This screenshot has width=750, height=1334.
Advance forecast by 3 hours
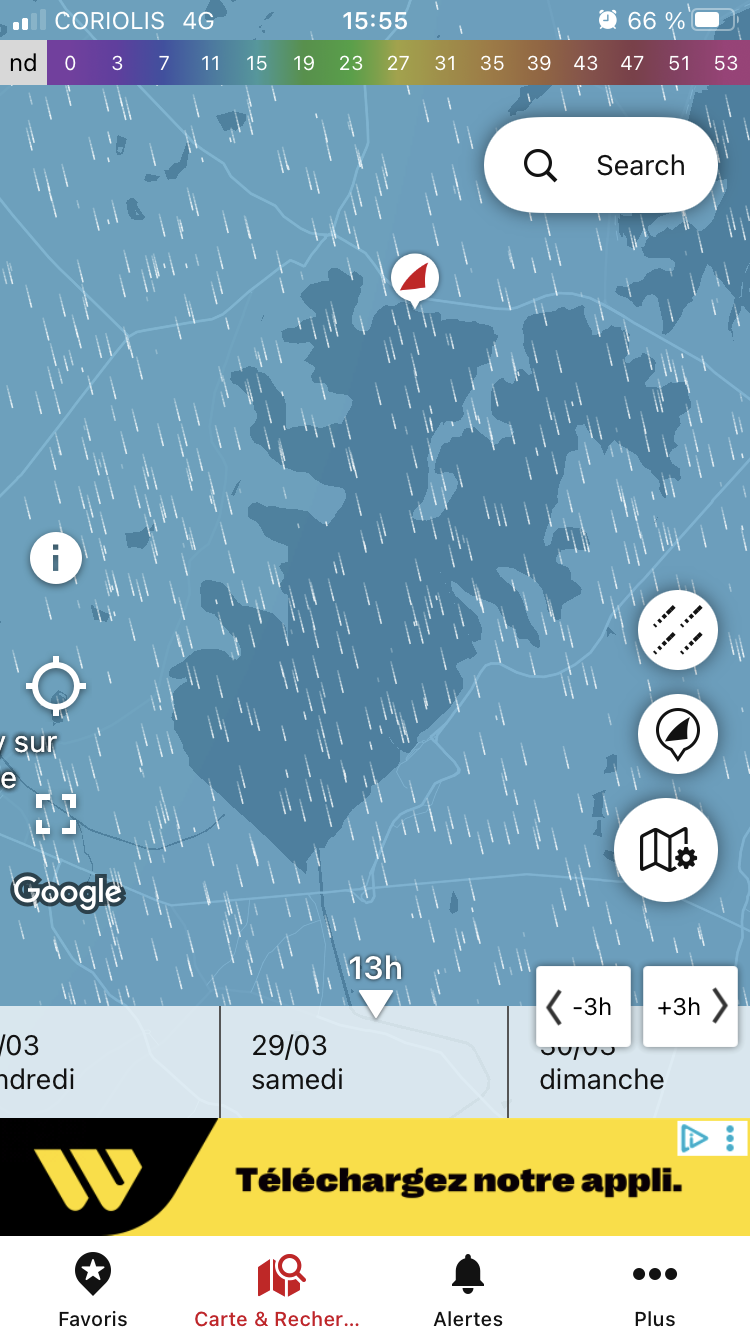point(690,1006)
